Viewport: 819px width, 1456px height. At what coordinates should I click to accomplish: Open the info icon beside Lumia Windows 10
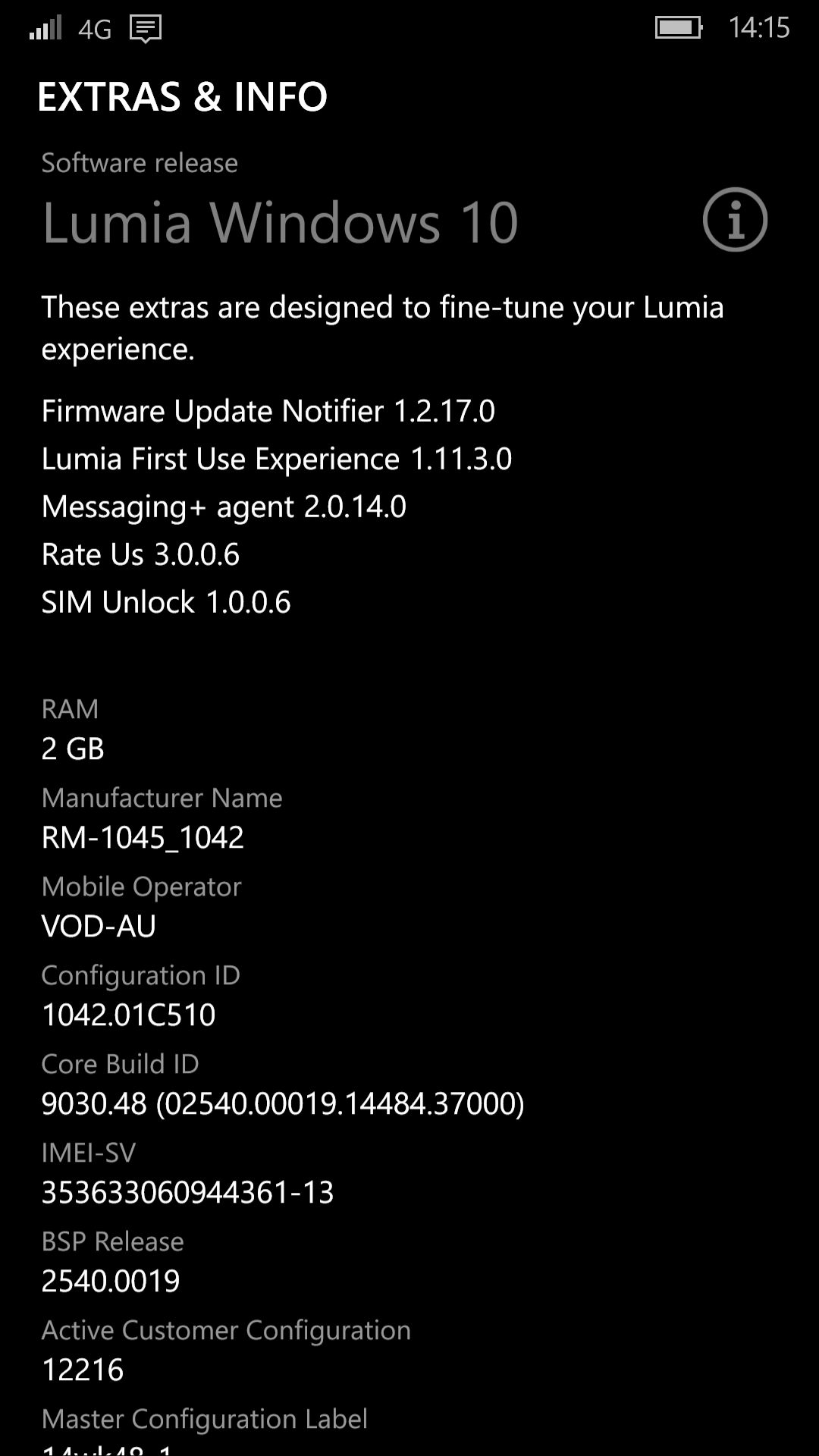coord(735,220)
